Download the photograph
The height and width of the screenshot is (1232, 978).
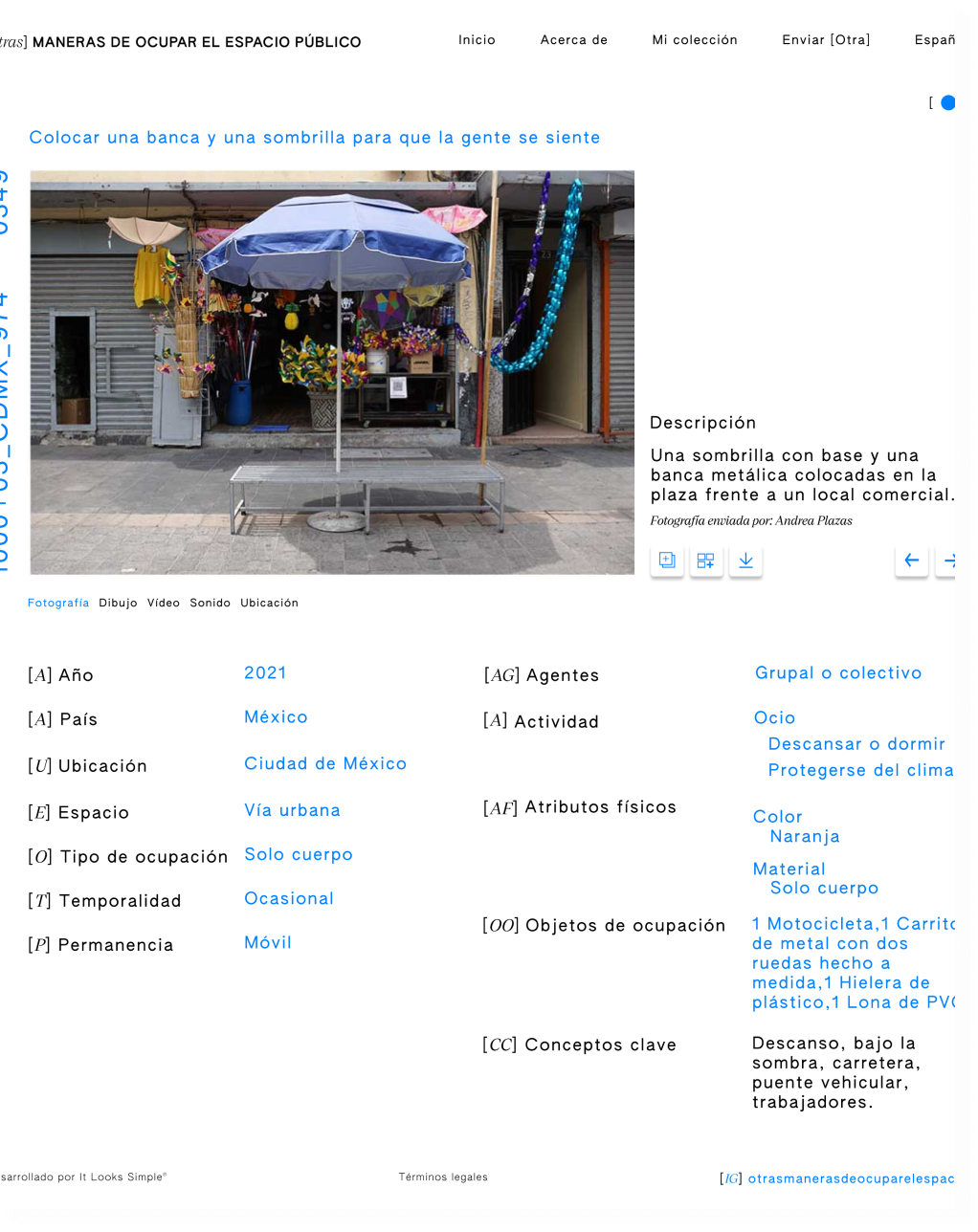(745, 561)
